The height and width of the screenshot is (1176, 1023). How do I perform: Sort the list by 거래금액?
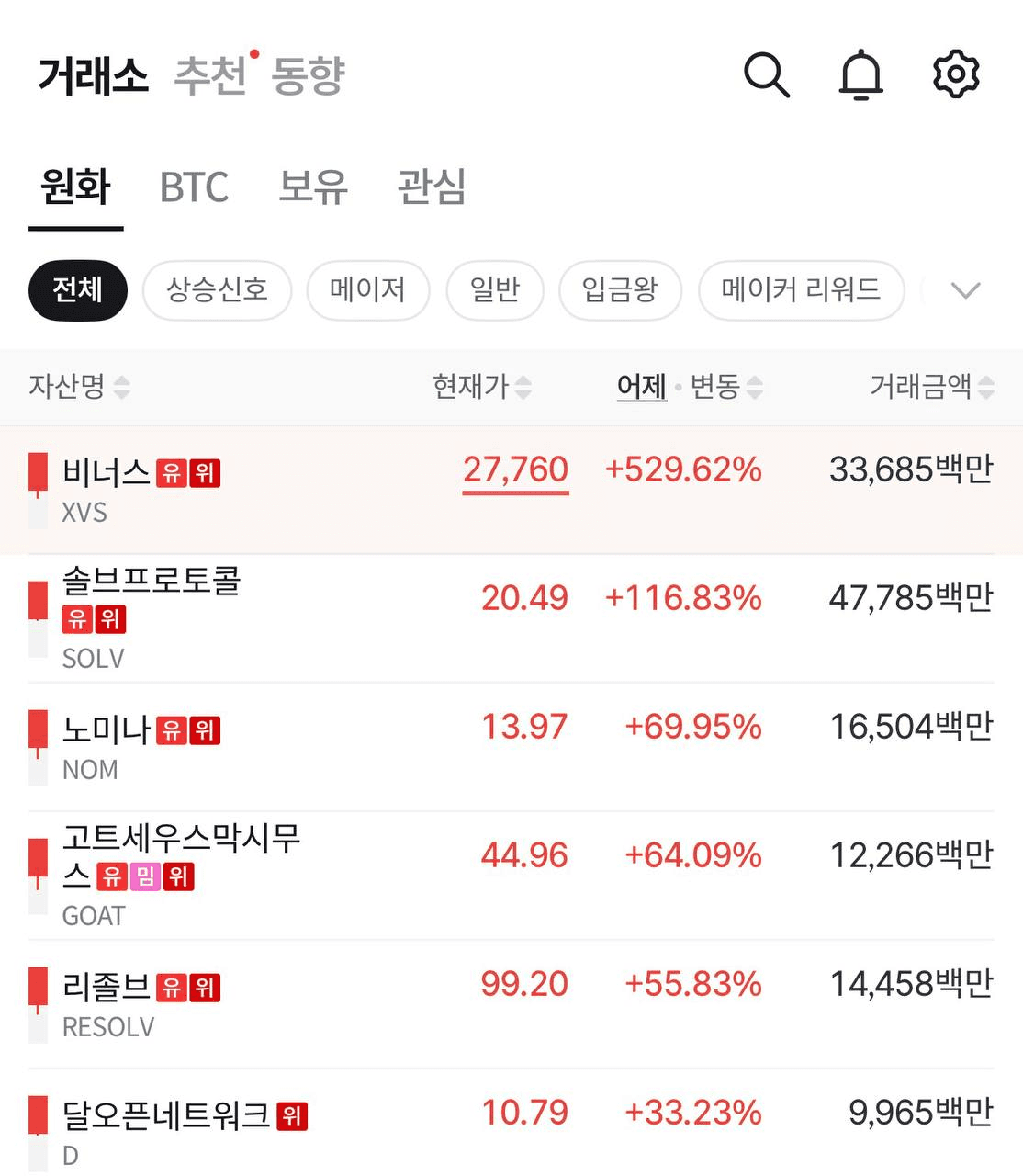click(930, 387)
